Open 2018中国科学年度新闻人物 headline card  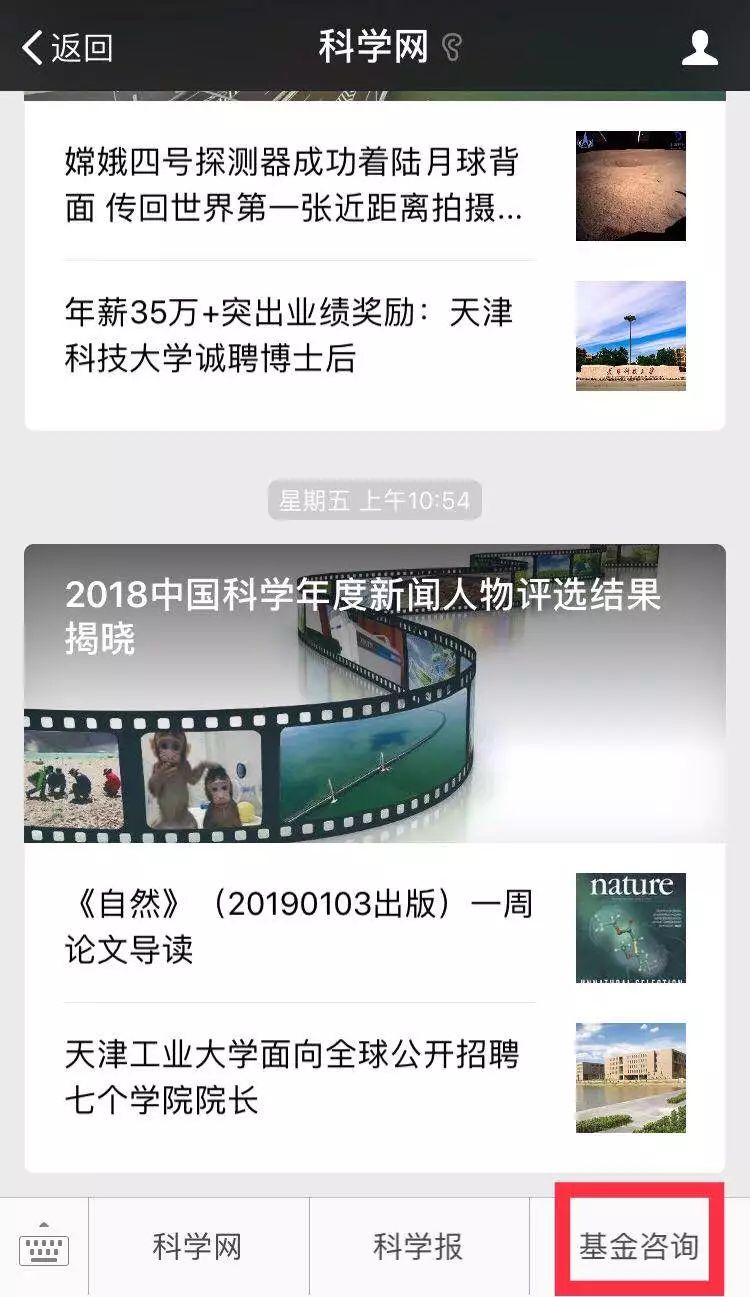pos(374,692)
